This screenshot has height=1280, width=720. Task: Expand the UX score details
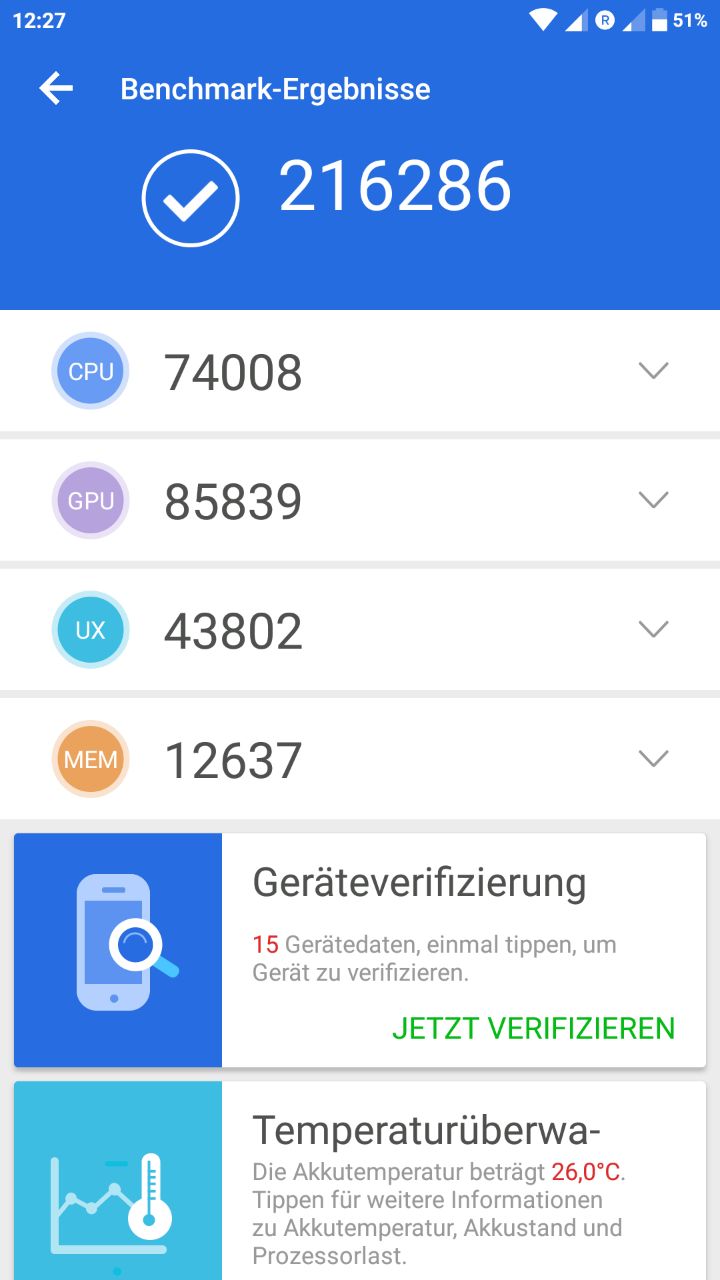(x=653, y=629)
